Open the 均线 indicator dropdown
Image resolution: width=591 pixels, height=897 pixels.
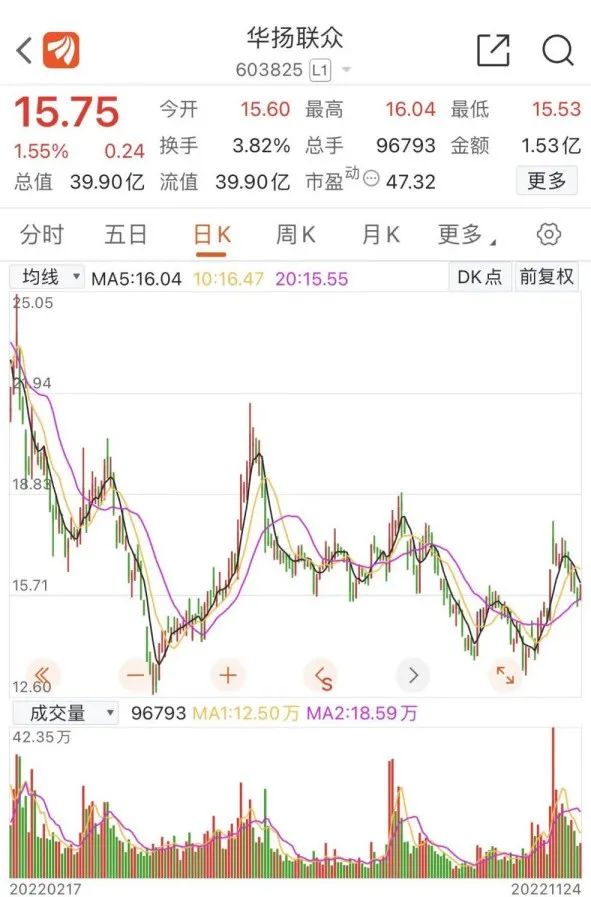(x=47, y=277)
